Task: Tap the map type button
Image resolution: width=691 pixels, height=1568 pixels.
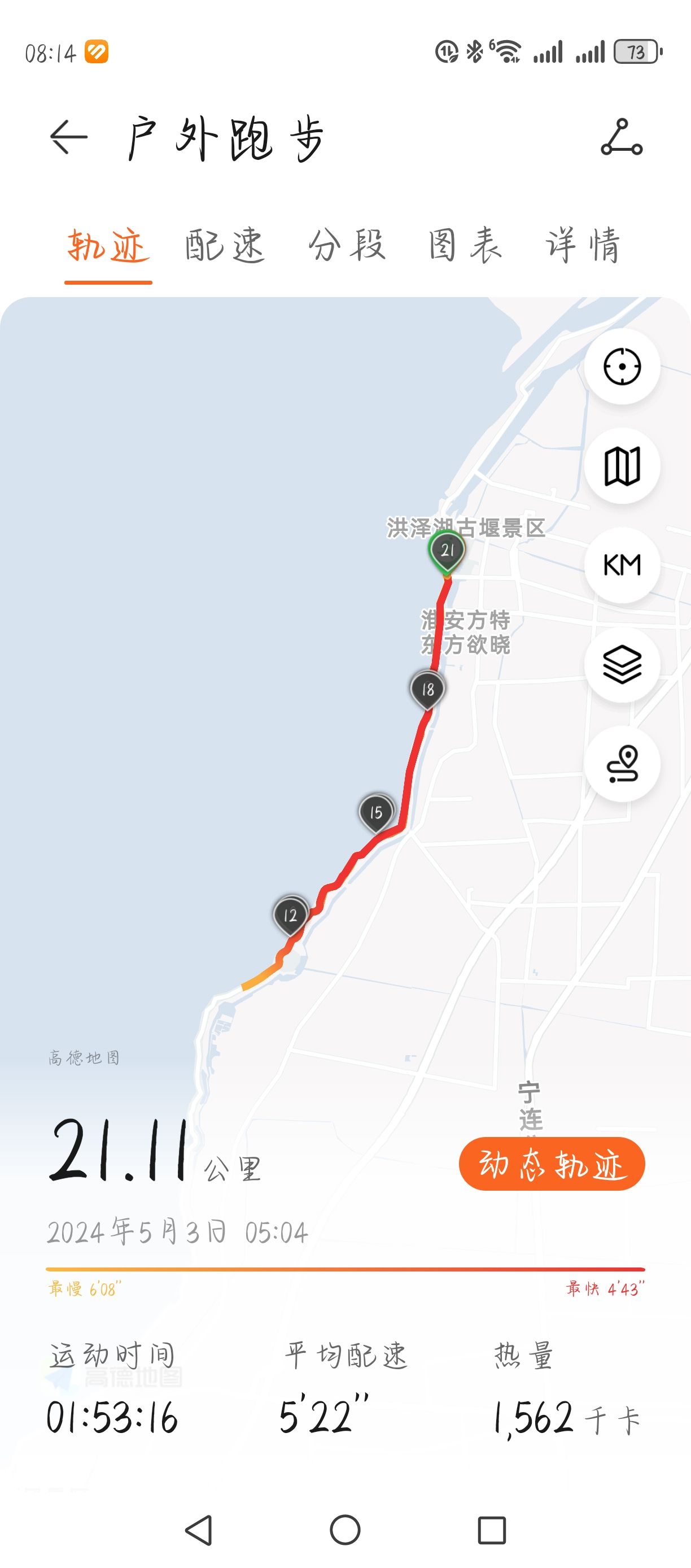Action: pyautogui.click(x=622, y=465)
